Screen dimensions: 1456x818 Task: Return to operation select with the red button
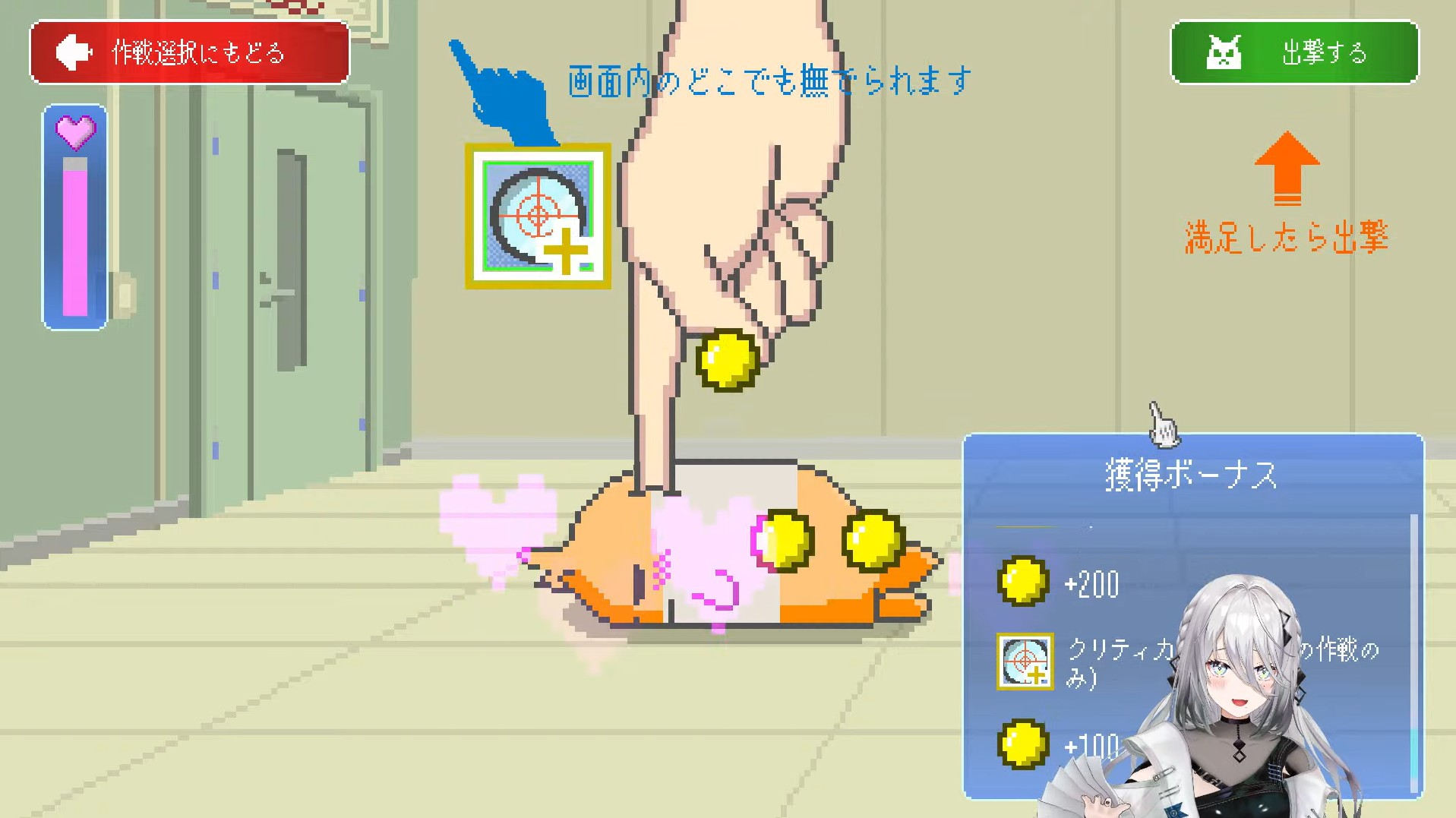[x=189, y=52]
